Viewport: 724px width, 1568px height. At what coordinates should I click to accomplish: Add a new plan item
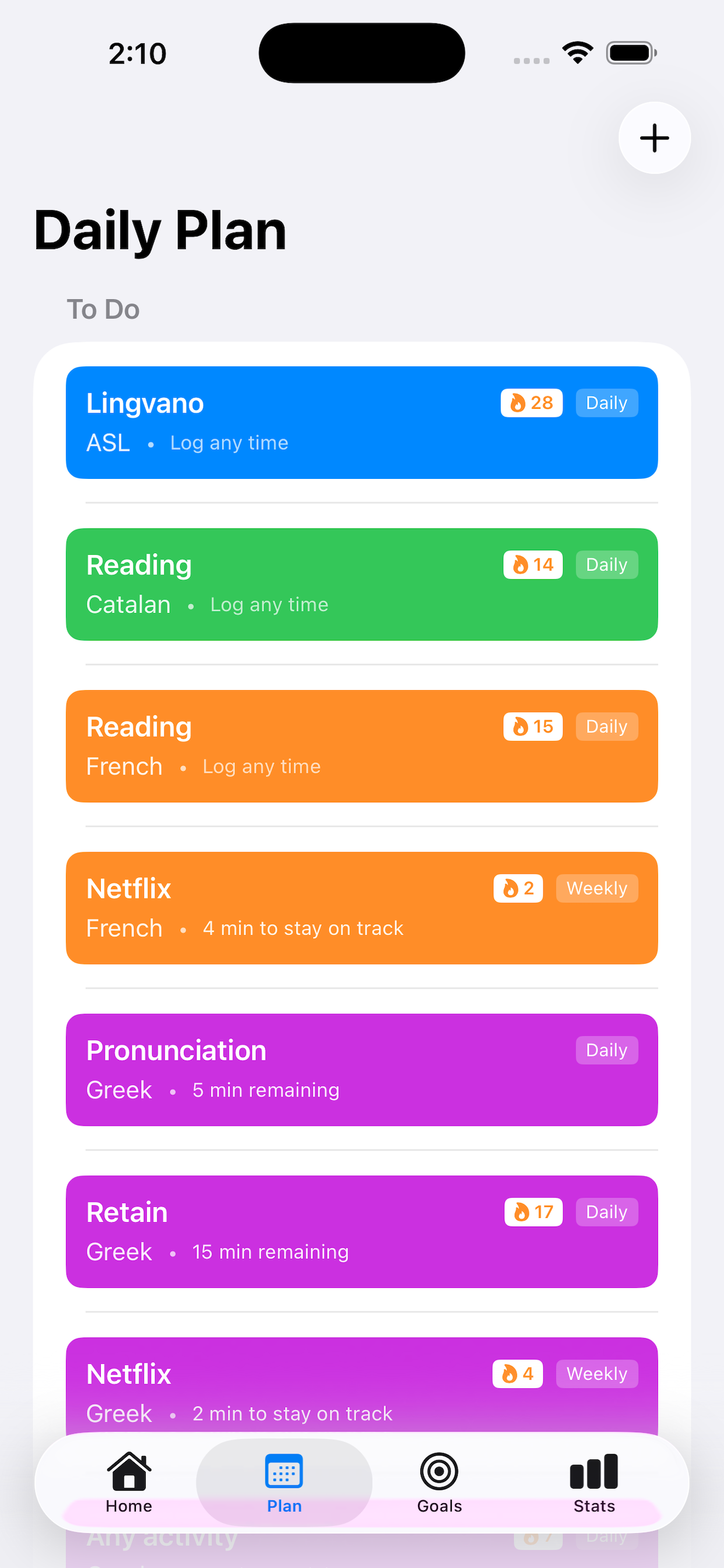click(x=654, y=138)
